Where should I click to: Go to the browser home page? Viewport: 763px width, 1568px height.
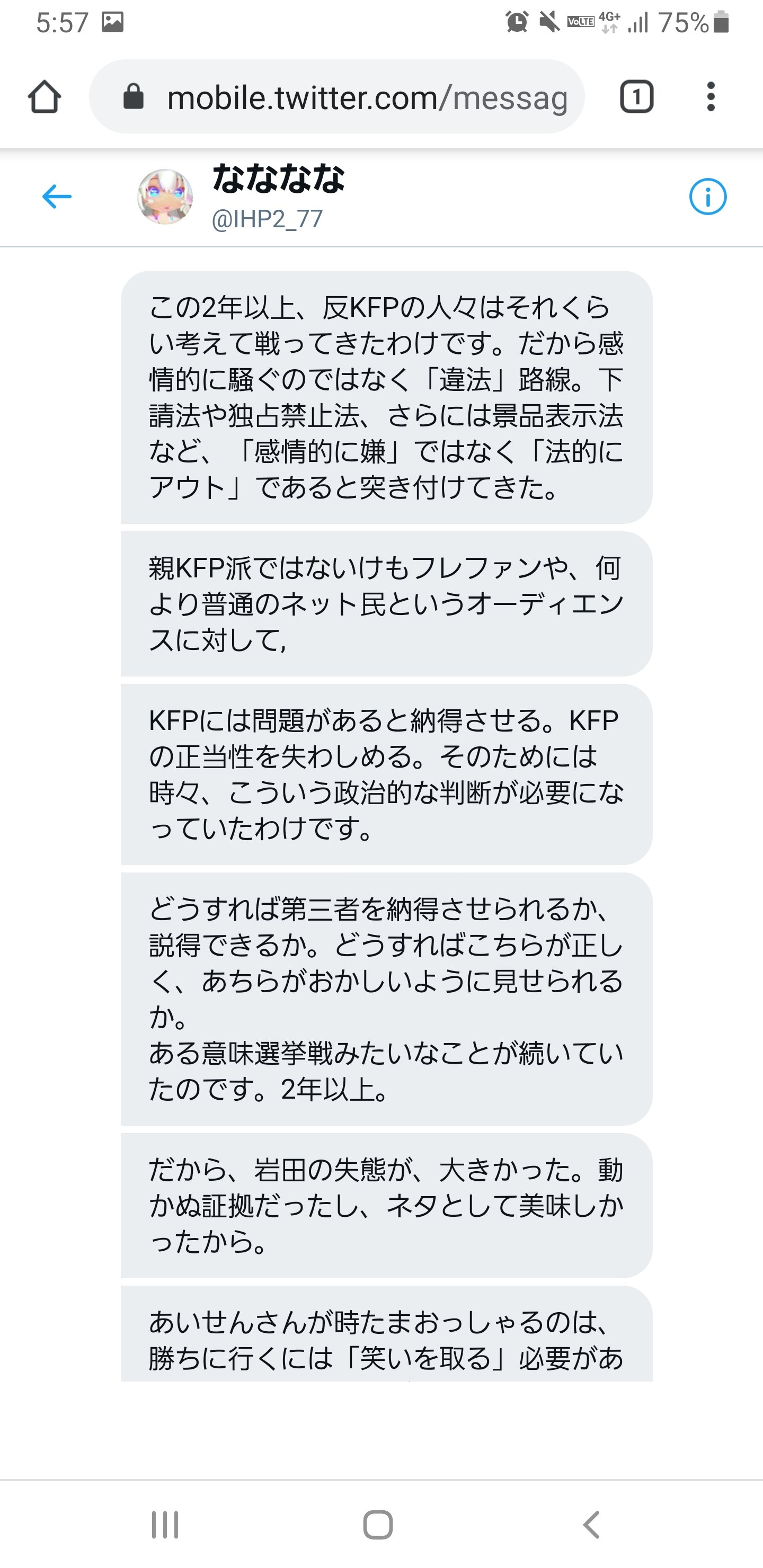coord(45,97)
